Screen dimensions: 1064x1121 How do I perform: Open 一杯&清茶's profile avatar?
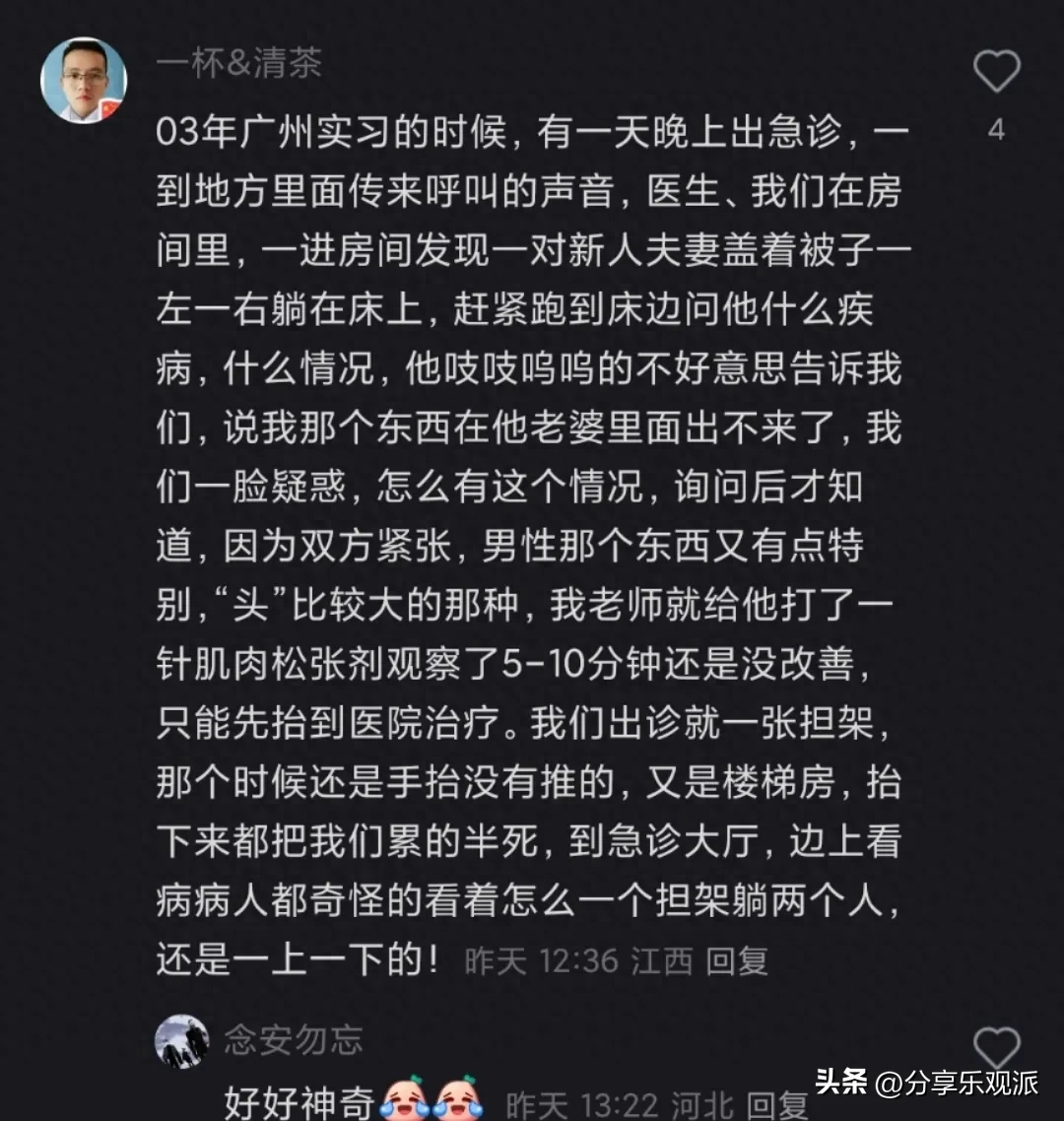pyautogui.click(x=84, y=79)
